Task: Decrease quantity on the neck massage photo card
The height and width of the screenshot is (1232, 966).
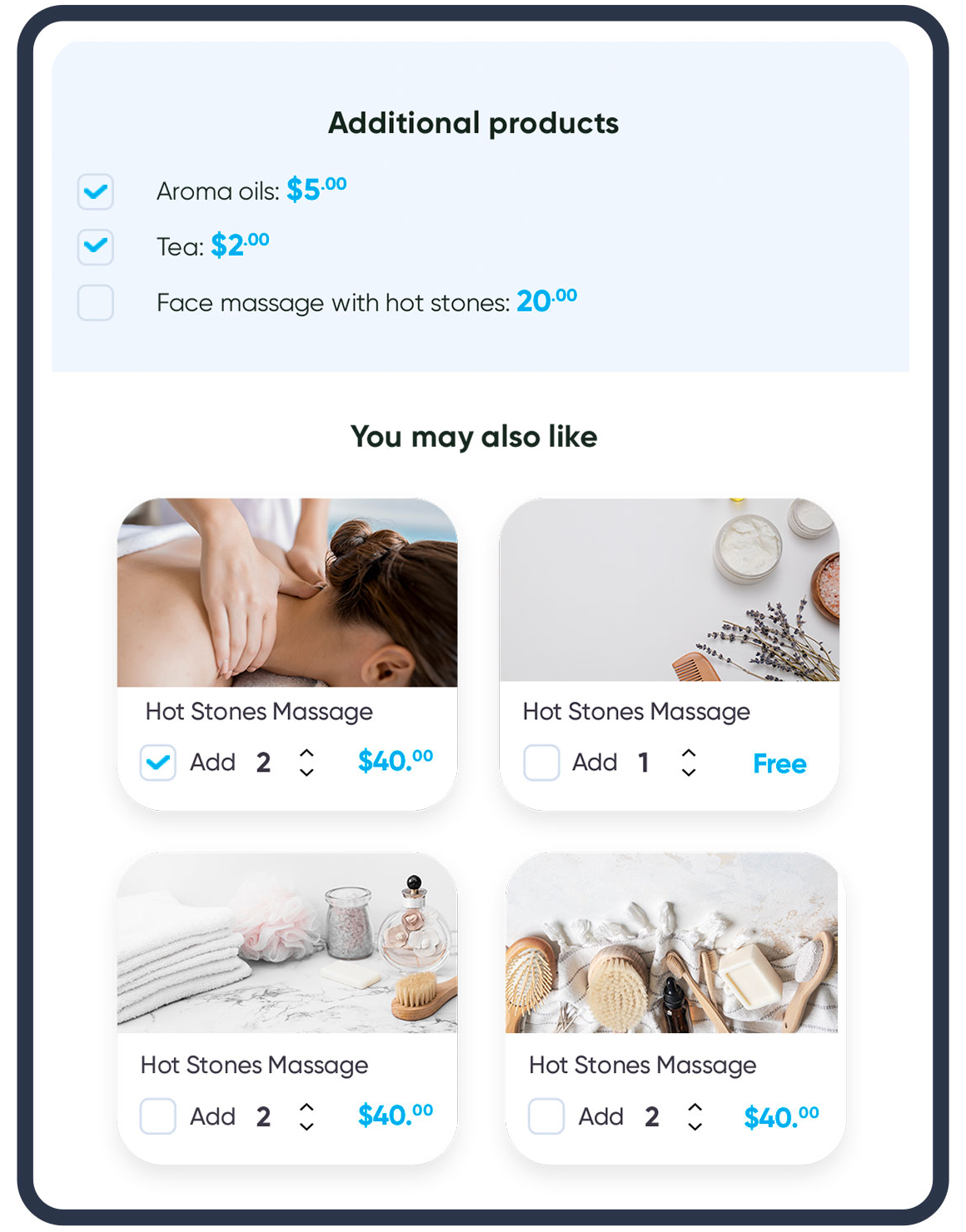Action: tap(306, 772)
